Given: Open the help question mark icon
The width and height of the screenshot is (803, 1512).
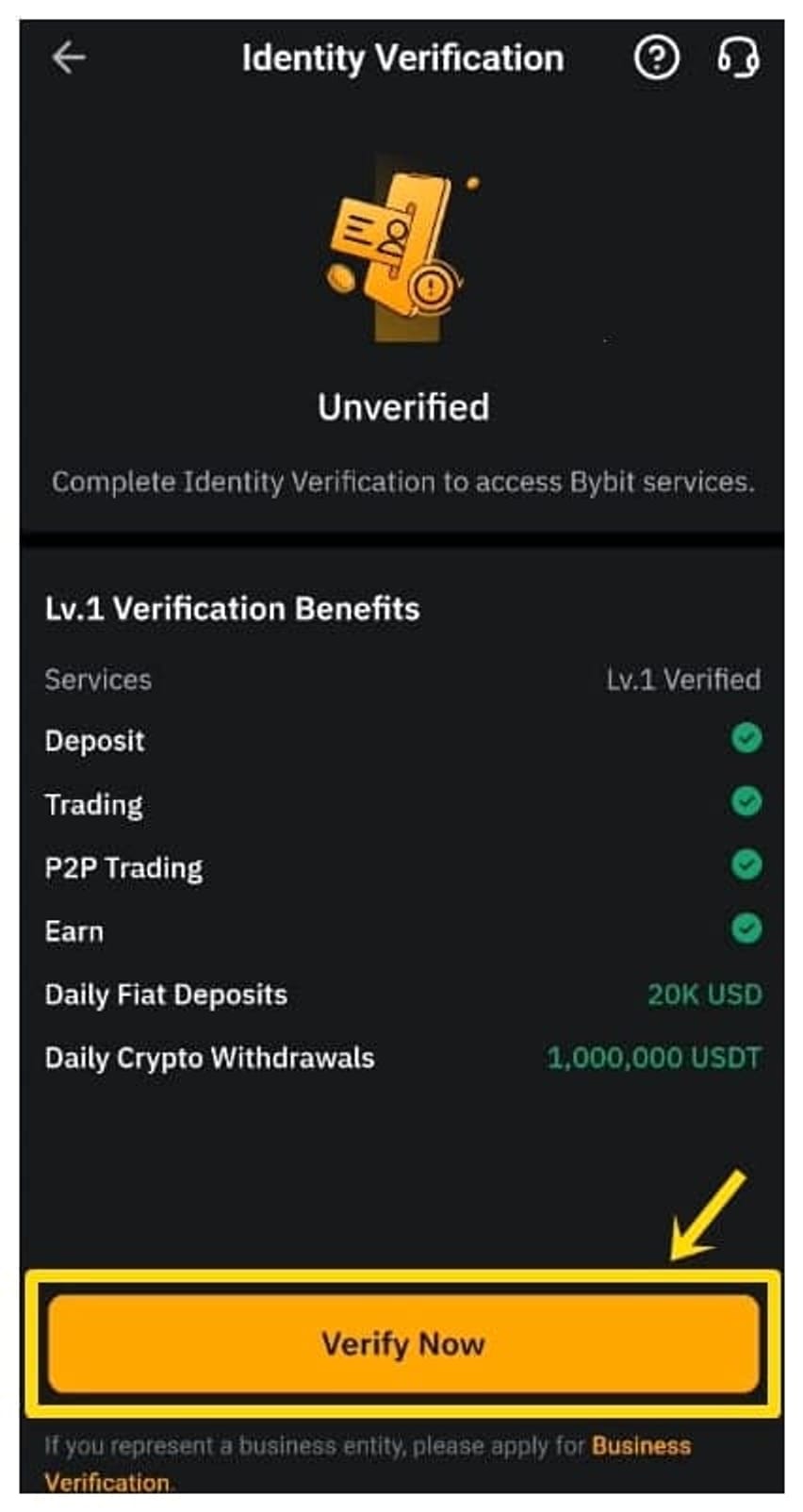Looking at the screenshot, I should pyautogui.click(x=656, y=58).
